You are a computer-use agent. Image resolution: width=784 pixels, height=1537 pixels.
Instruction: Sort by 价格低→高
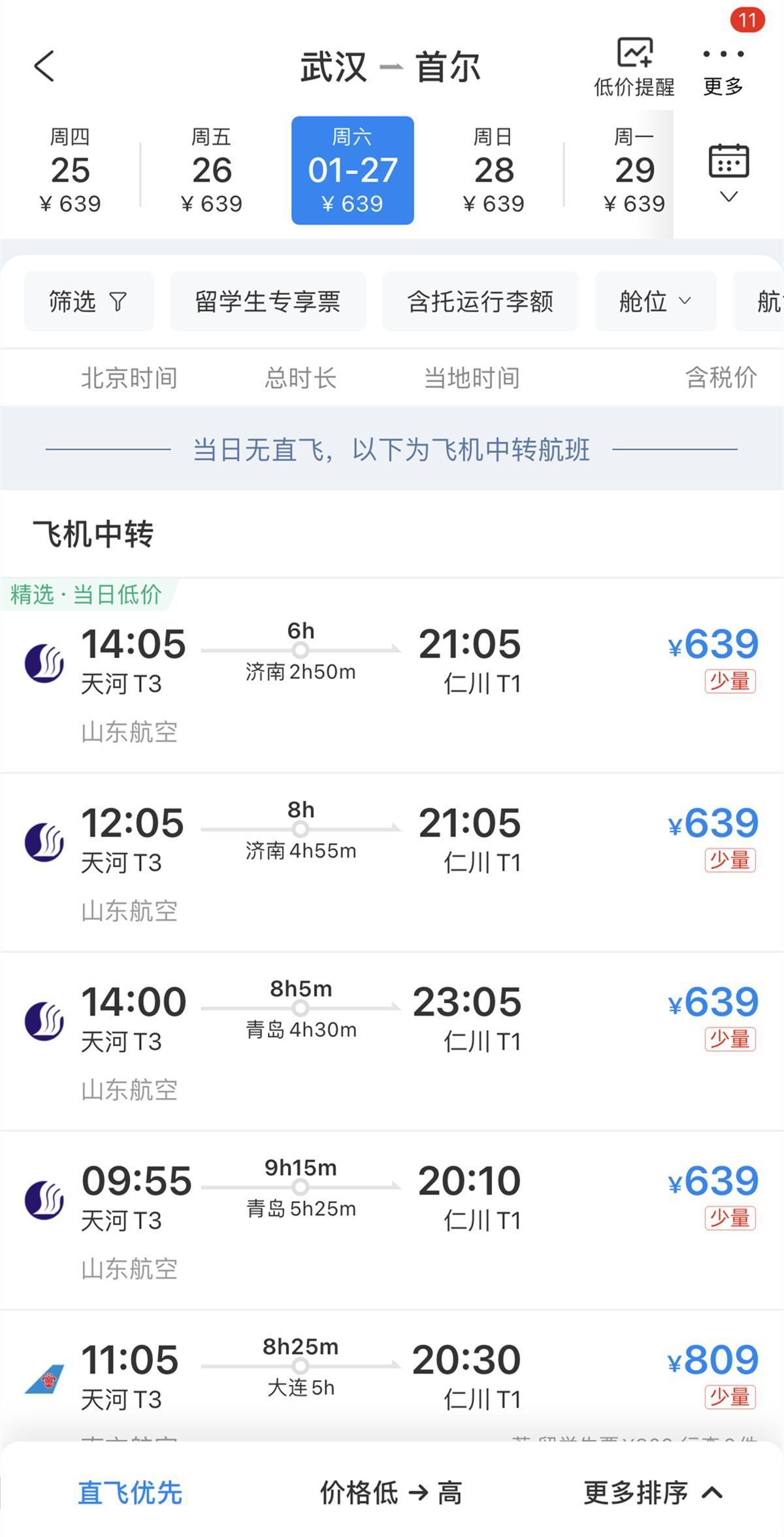[391, 1493]
